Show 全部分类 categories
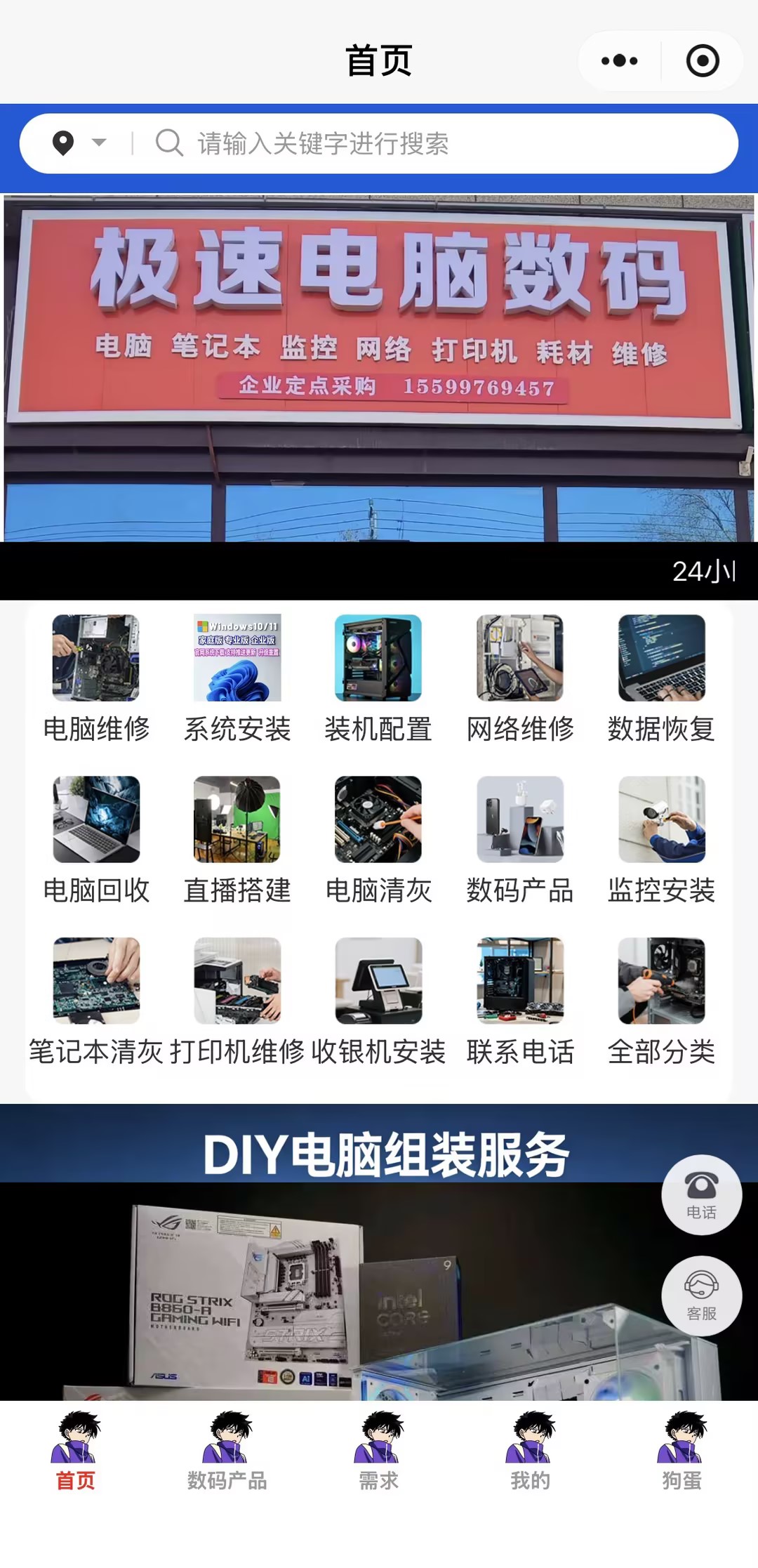758x1568 pixels. click(661, 1001)
